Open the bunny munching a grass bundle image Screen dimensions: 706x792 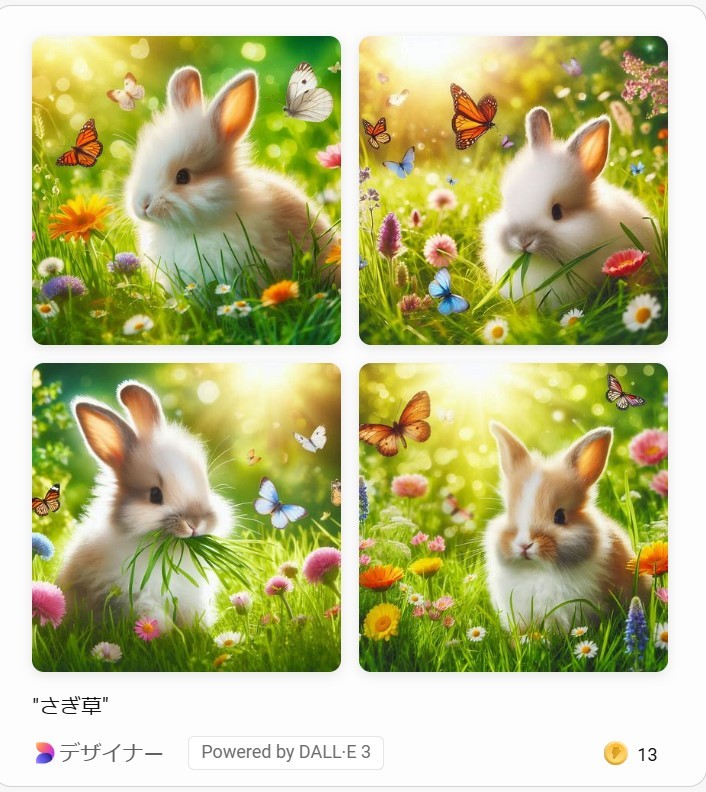pos(186,517)
